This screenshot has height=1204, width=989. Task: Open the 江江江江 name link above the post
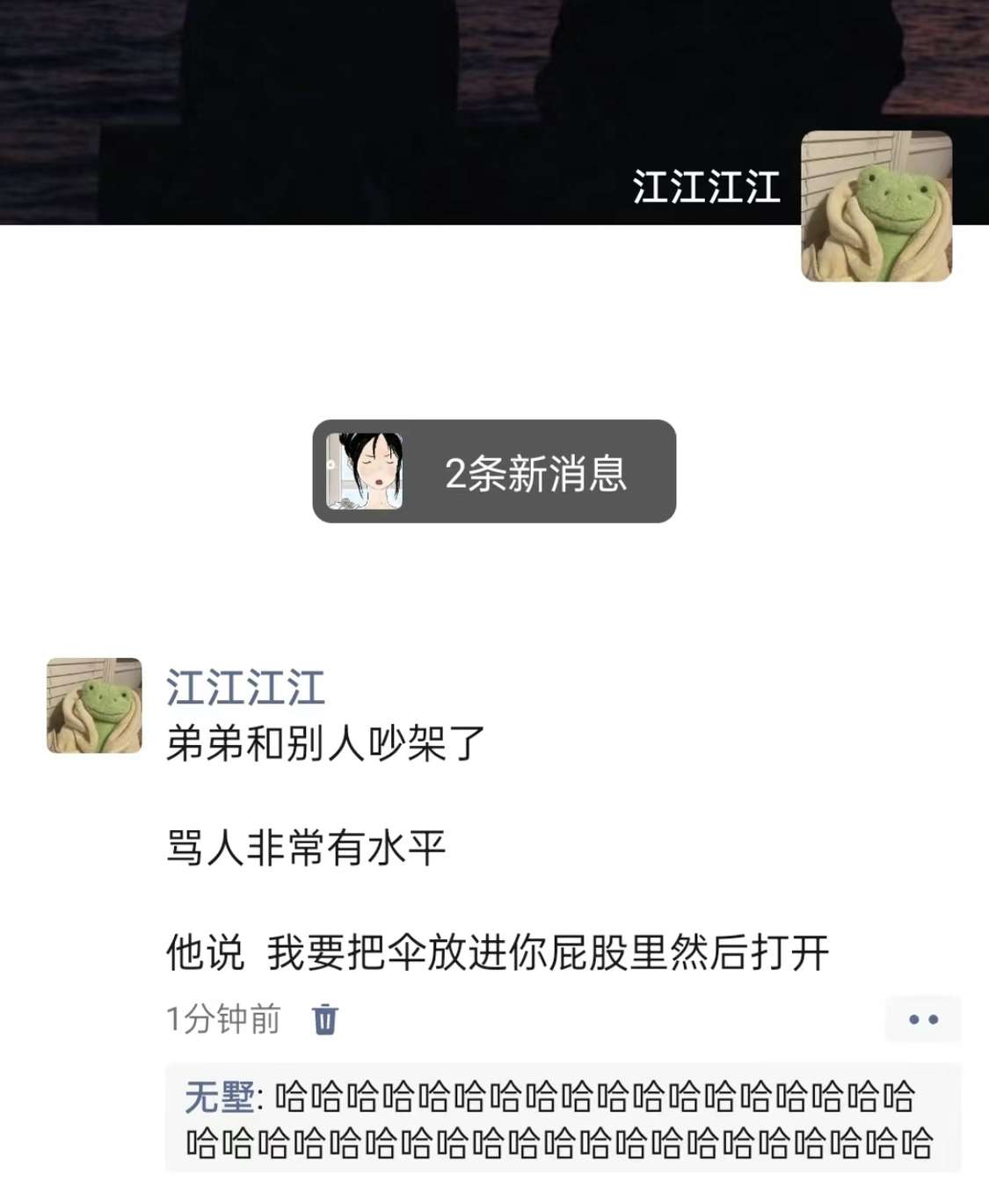coord(245,688)
